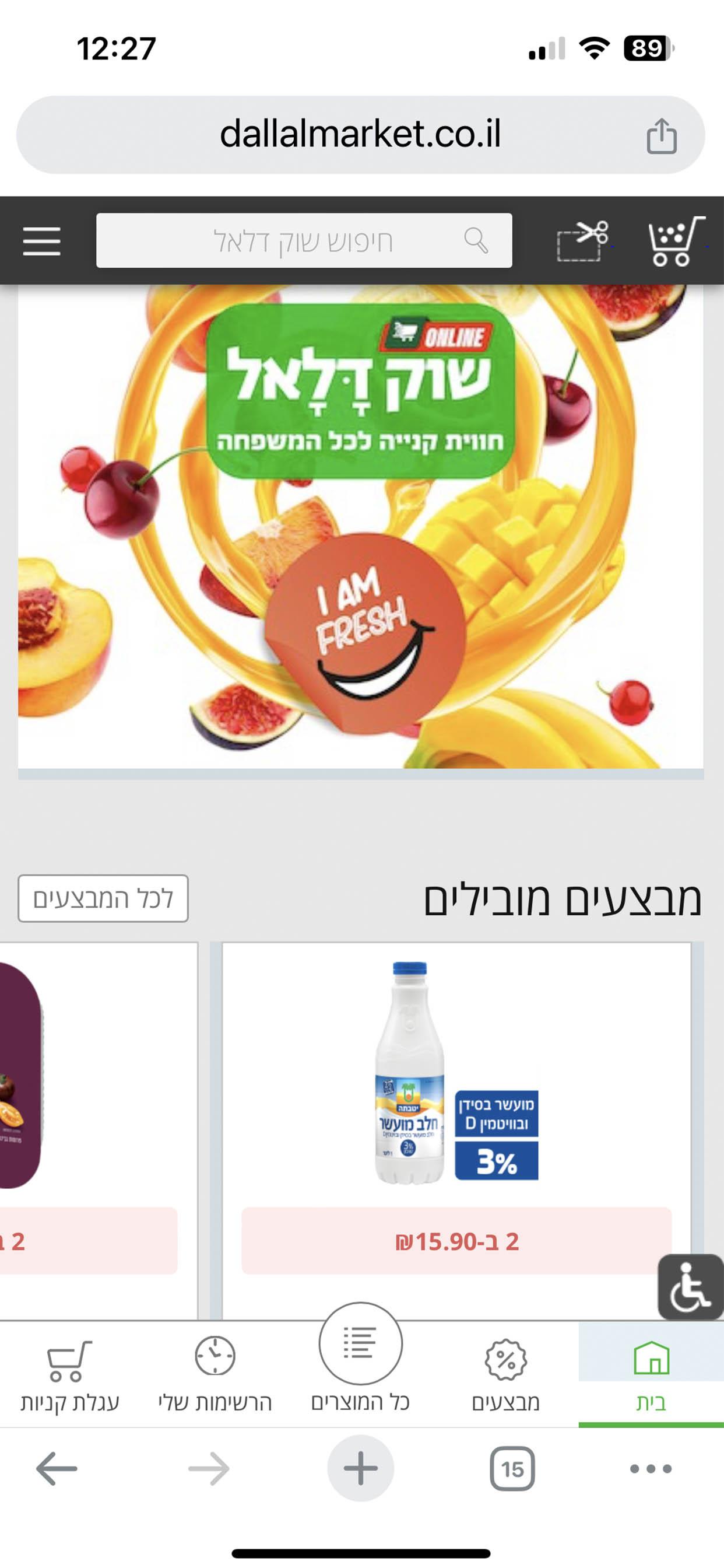The height and width of the screenshot is (1568, 724).
Task: Open the browser more options menu
Action: (651, 1469)
